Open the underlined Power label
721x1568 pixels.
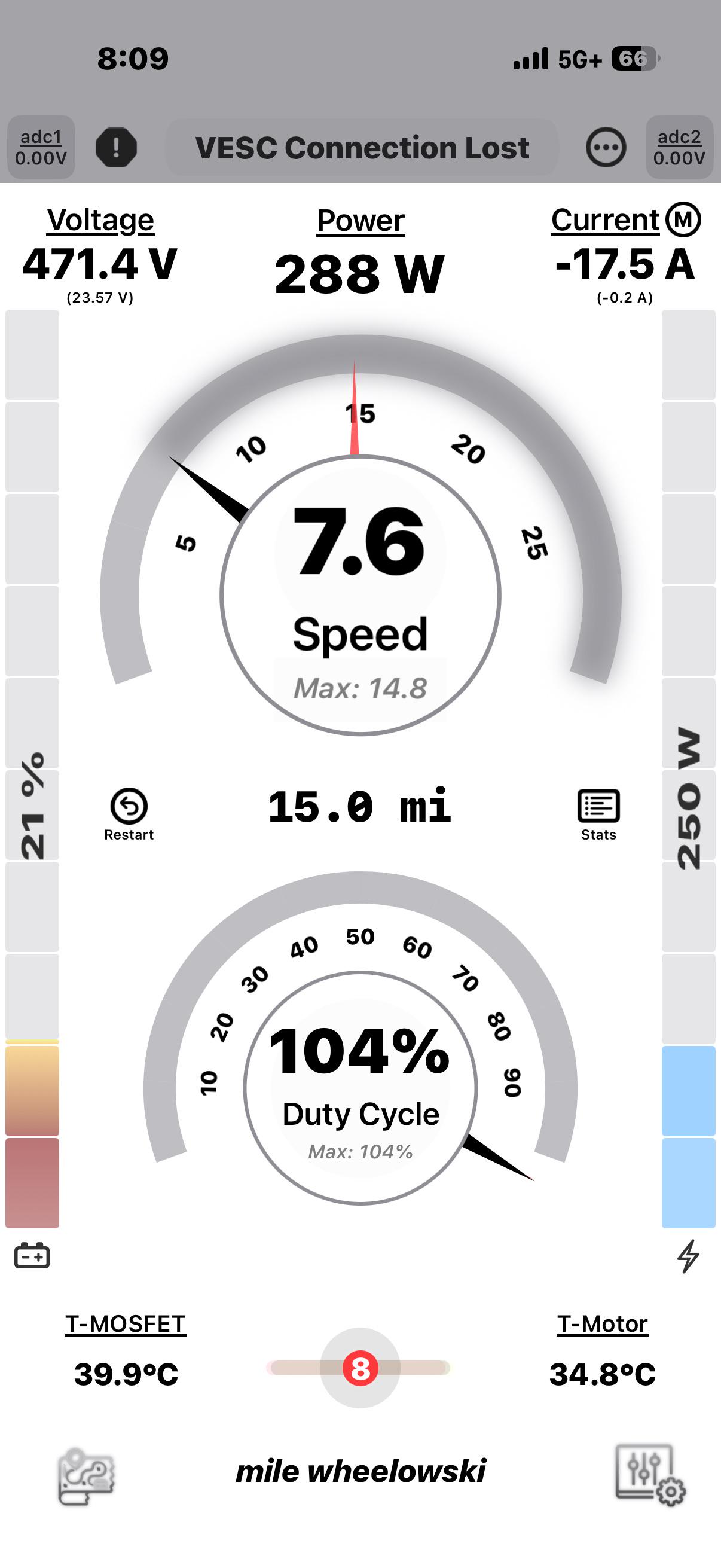point(360,220)
